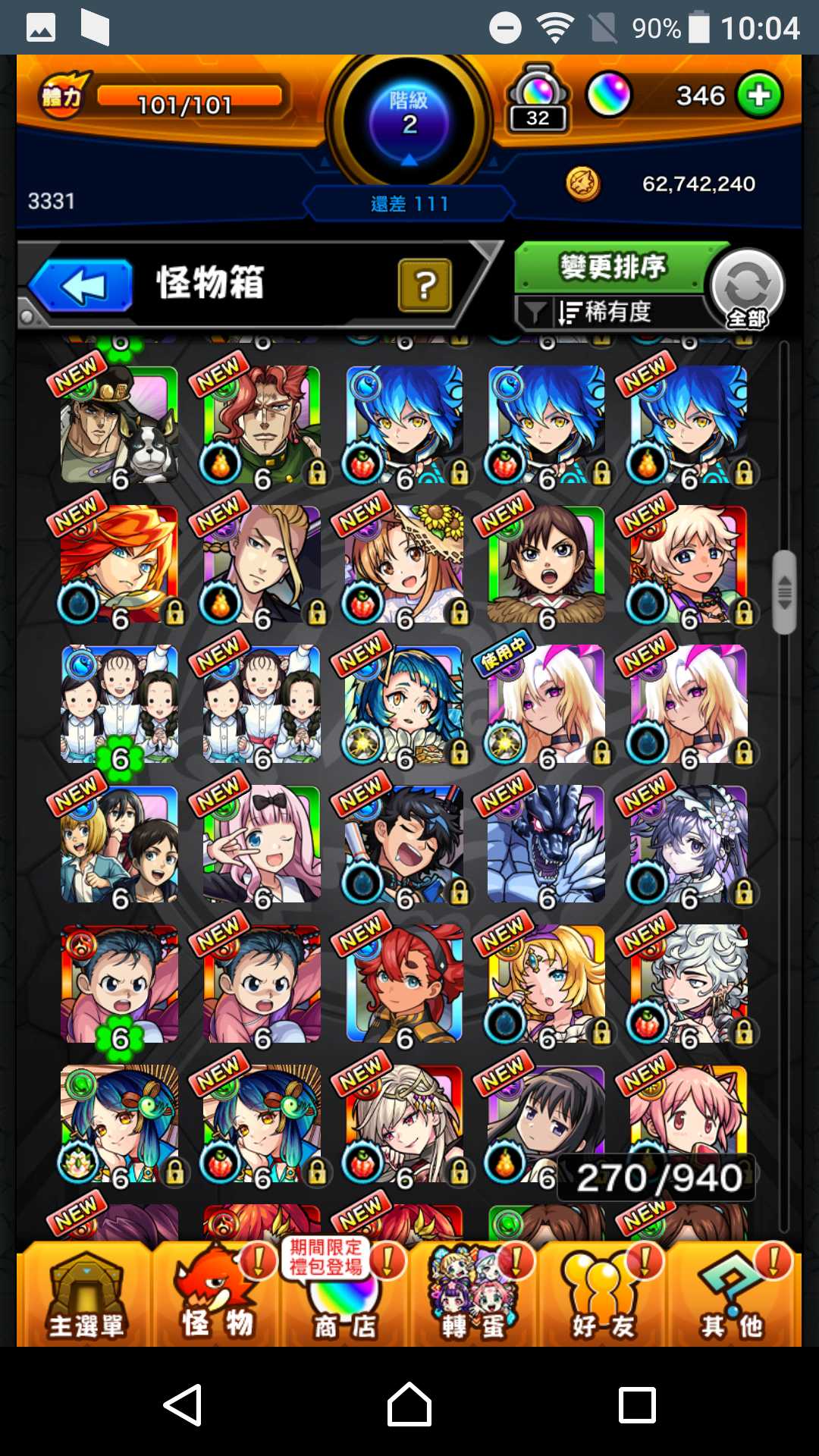Tap the 稀有度 rarity filter

point(607,312)
